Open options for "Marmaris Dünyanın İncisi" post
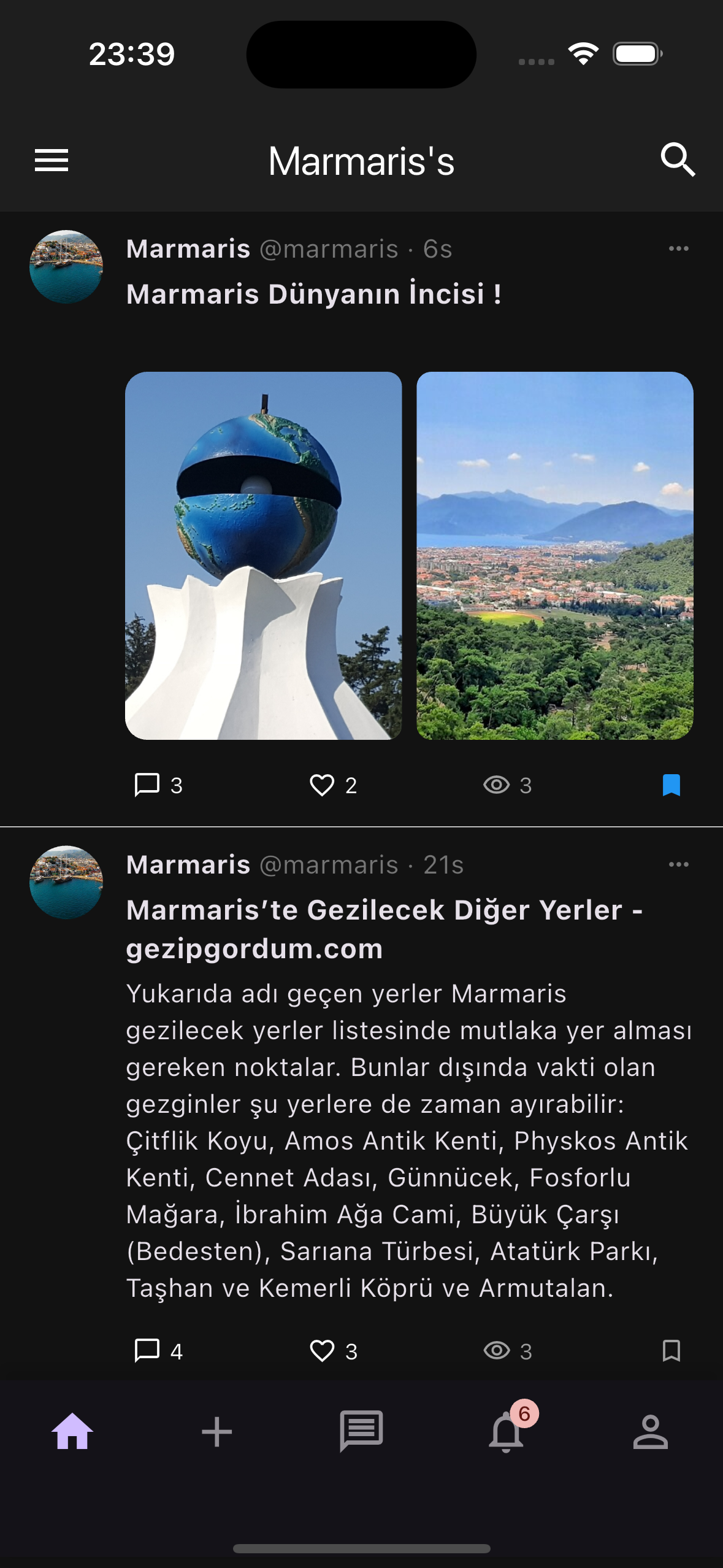 (678, 249)
